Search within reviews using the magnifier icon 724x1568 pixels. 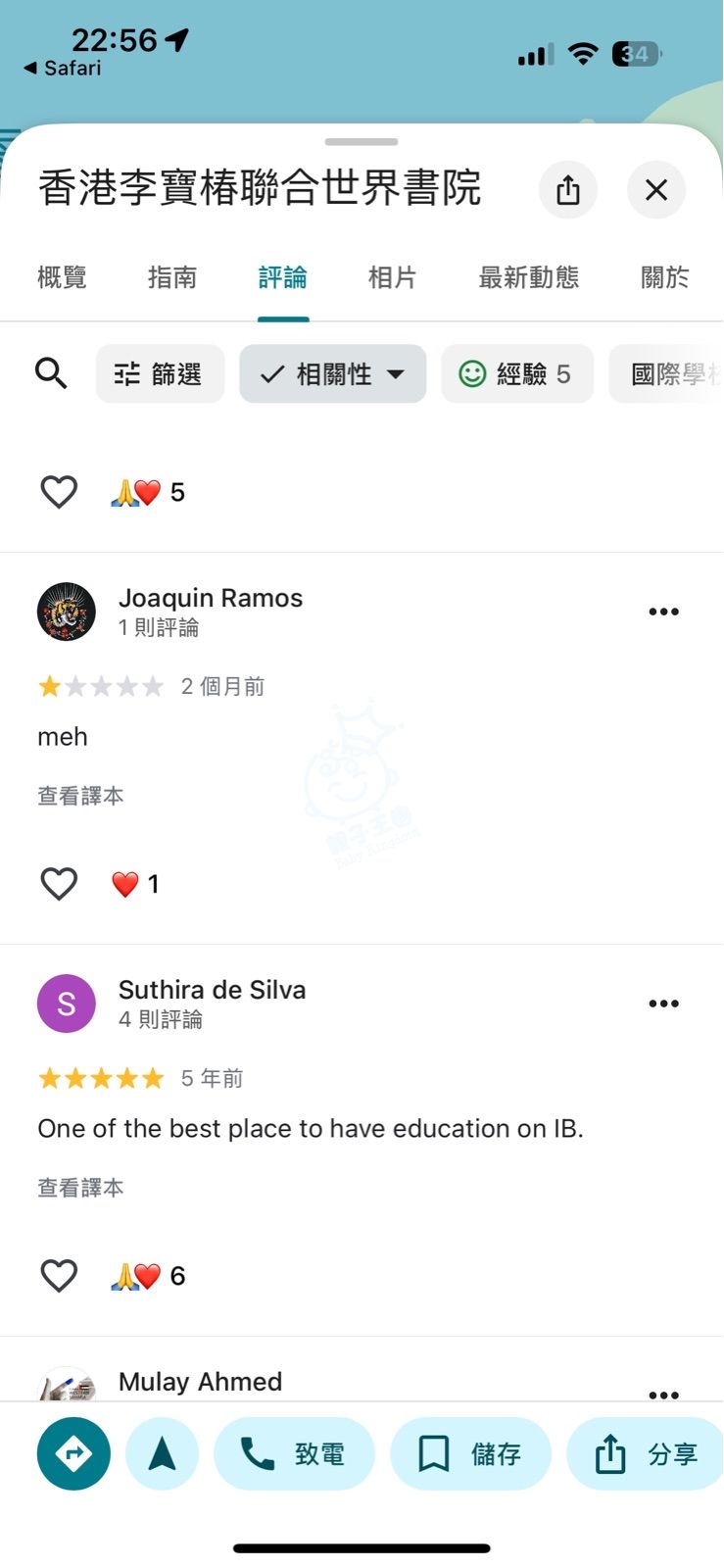51,373
